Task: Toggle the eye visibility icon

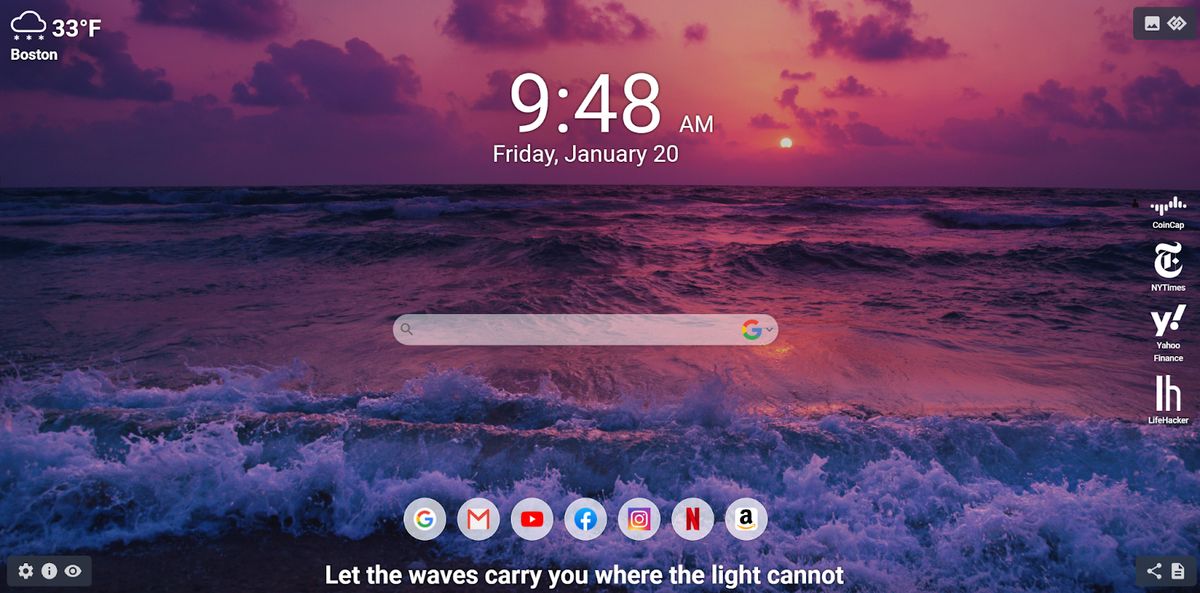Action: [73, 571]
